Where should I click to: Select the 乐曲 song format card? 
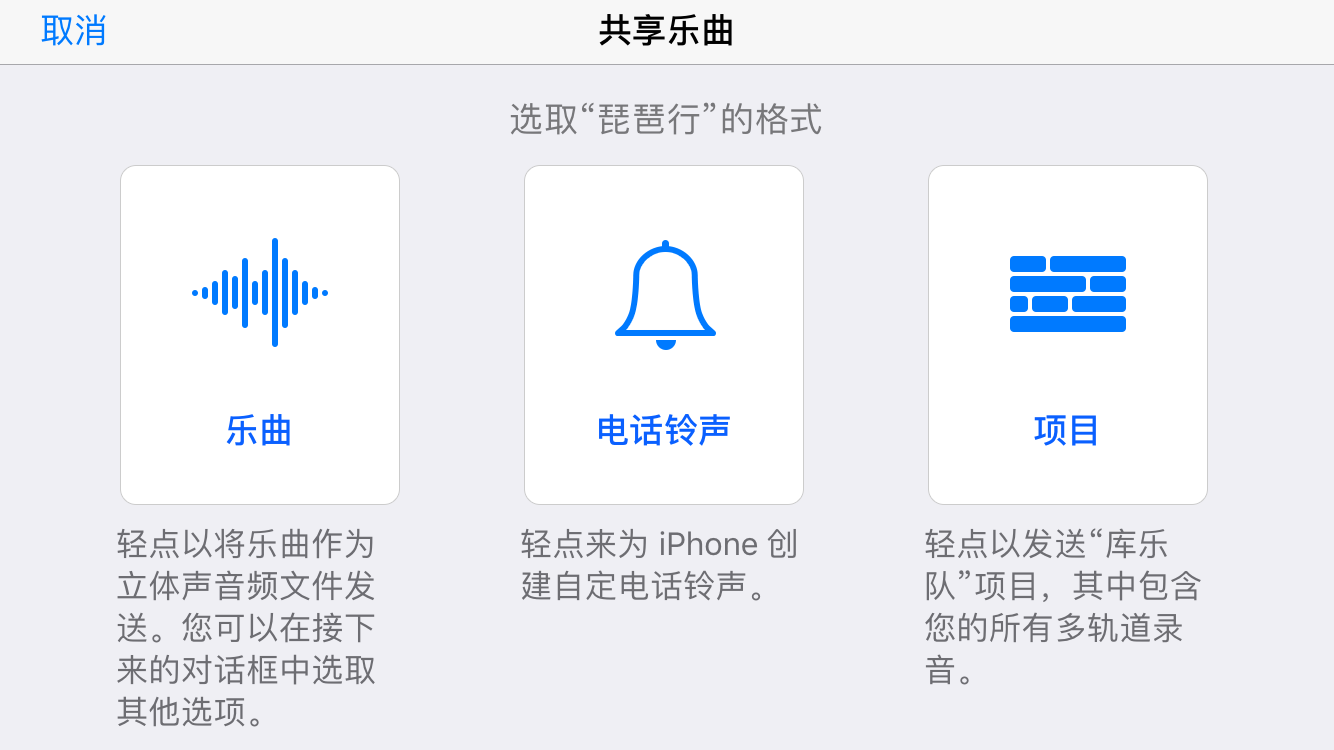coord(260,334)
